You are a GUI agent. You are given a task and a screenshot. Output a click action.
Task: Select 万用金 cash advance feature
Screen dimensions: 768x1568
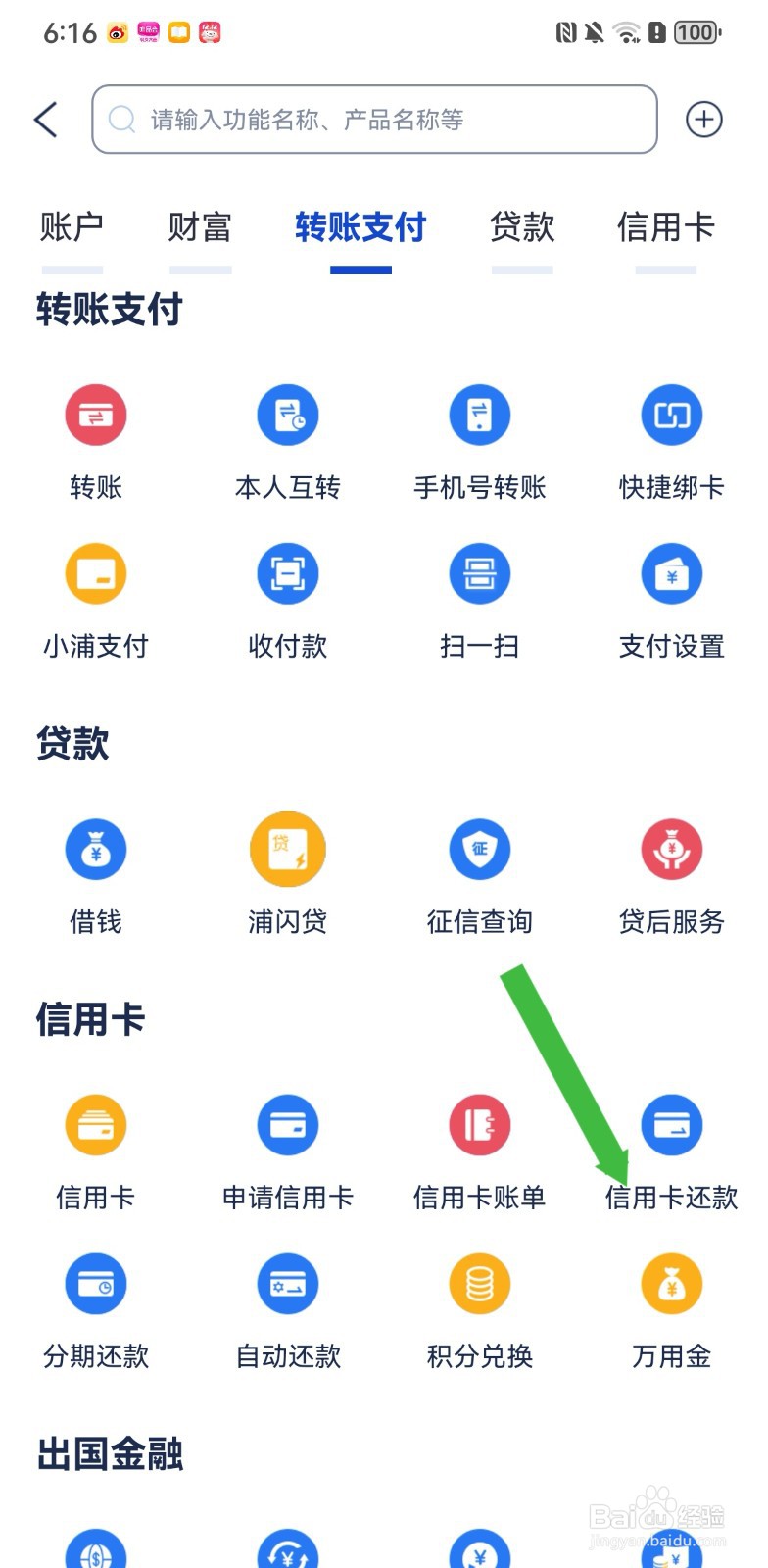[x=671, y=1284]
